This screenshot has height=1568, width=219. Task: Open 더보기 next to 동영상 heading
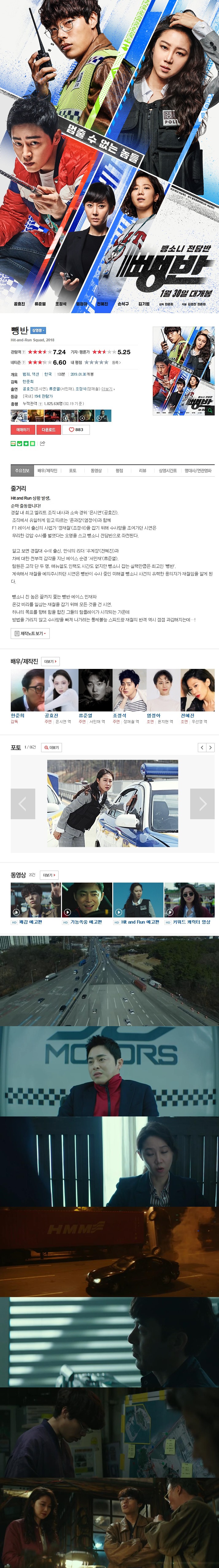coord(49,875)
